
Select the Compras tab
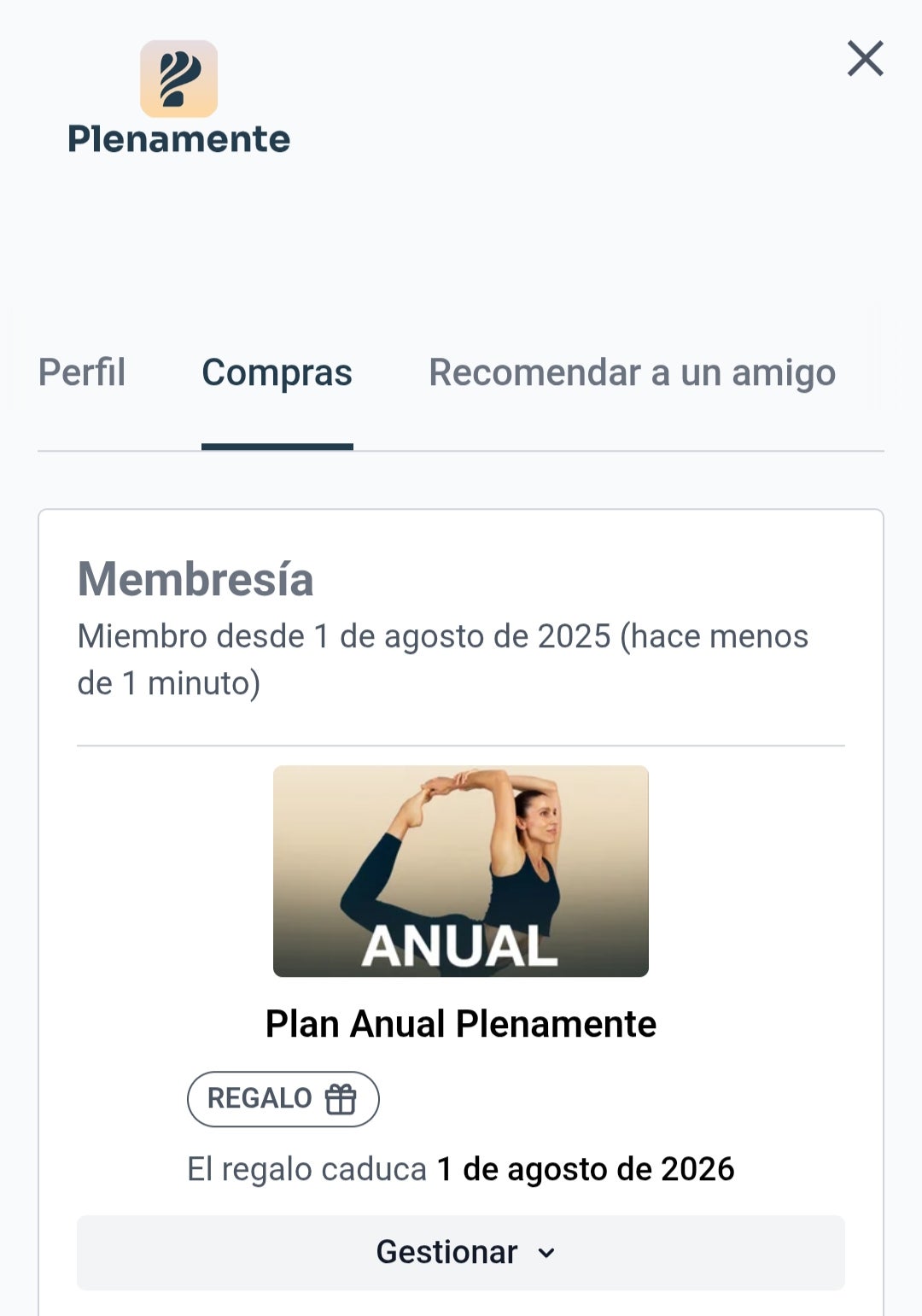277,373
